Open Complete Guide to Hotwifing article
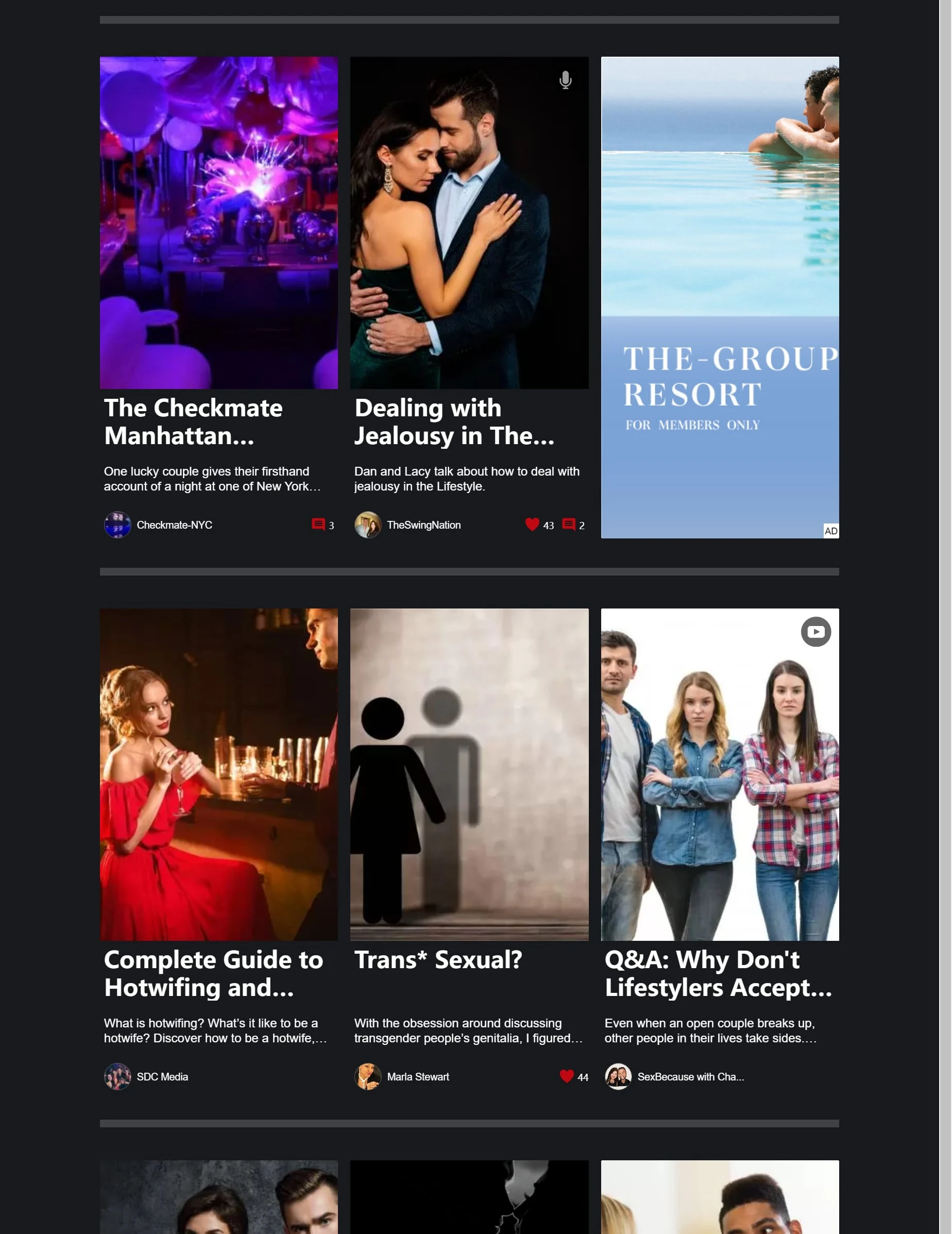 pyautogui.click(x=218, y=774)
